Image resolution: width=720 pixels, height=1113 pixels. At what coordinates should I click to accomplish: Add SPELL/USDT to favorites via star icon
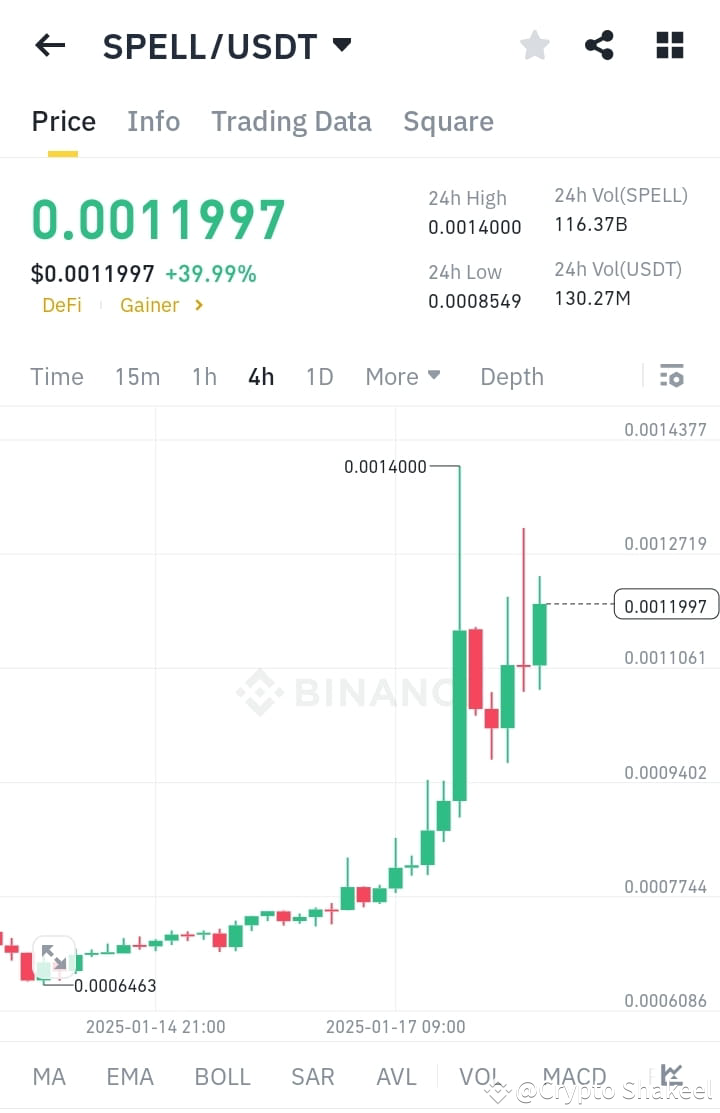(x=535, y=44)
